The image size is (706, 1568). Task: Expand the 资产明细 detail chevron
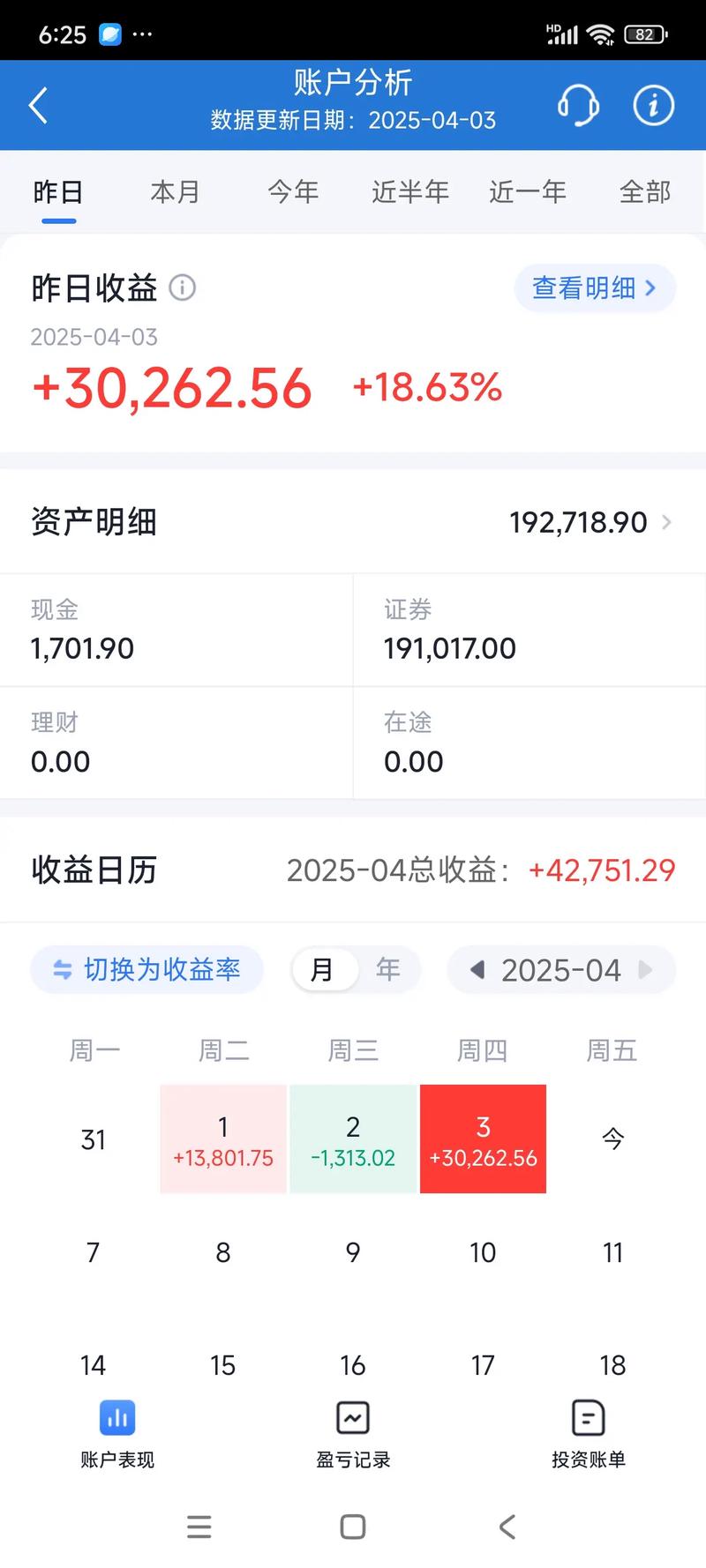pyautogui.click(x=667, y=522)
